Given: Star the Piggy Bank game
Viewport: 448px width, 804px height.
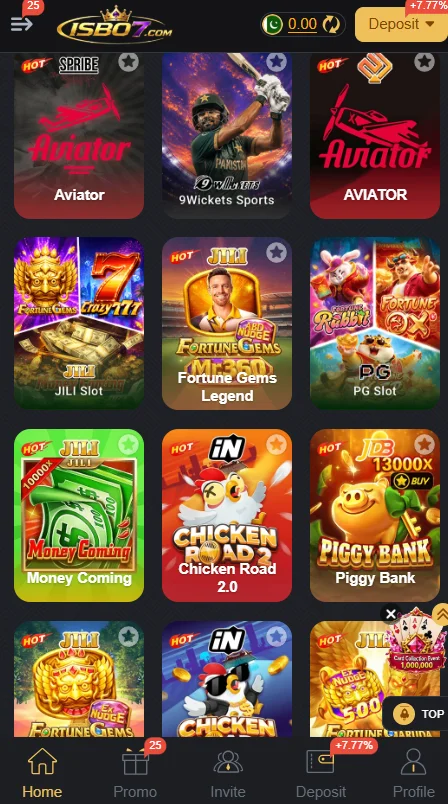Looking at the screenshot, I should coord(424,445).
